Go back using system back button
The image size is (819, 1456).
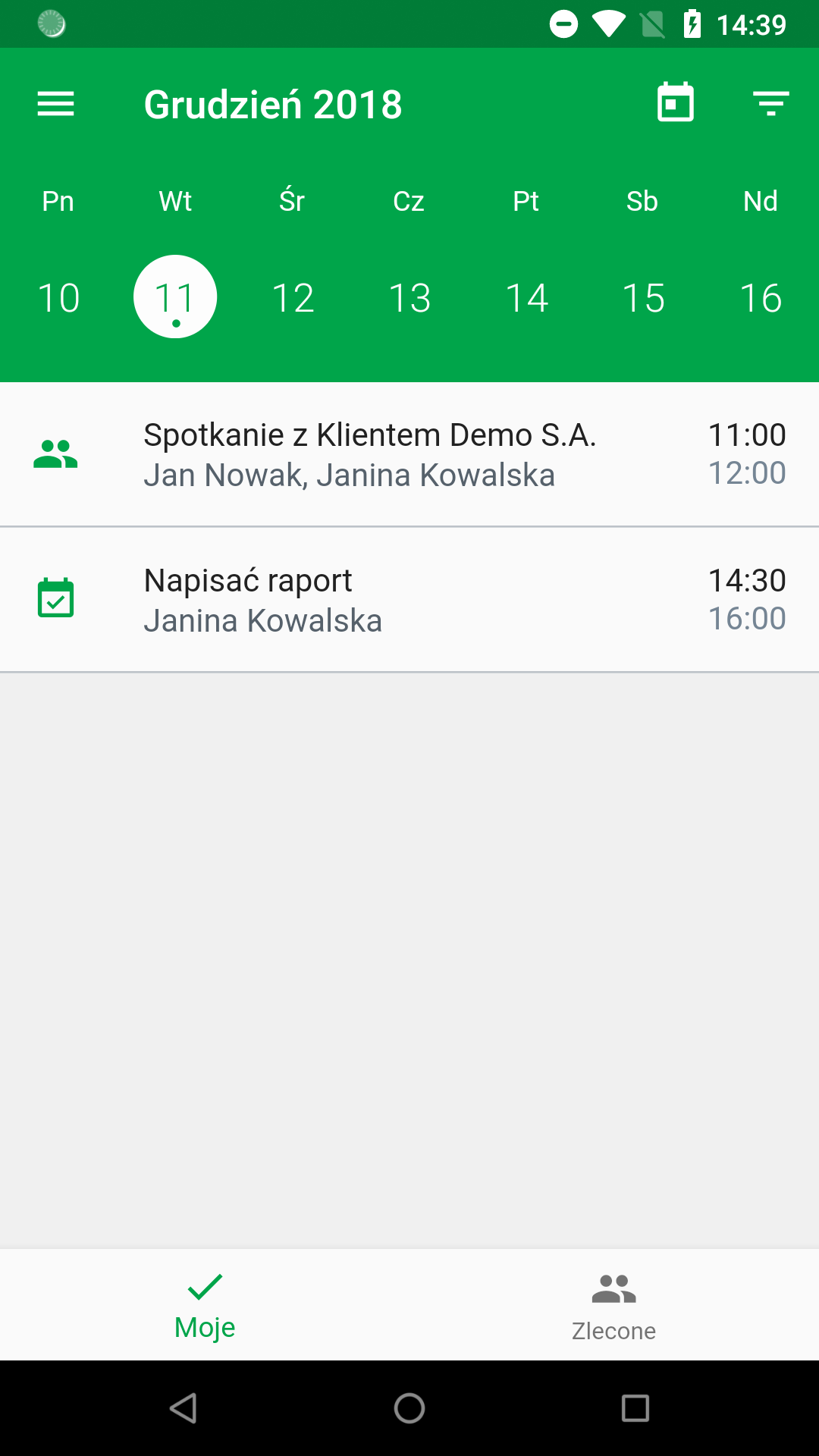184,1408
